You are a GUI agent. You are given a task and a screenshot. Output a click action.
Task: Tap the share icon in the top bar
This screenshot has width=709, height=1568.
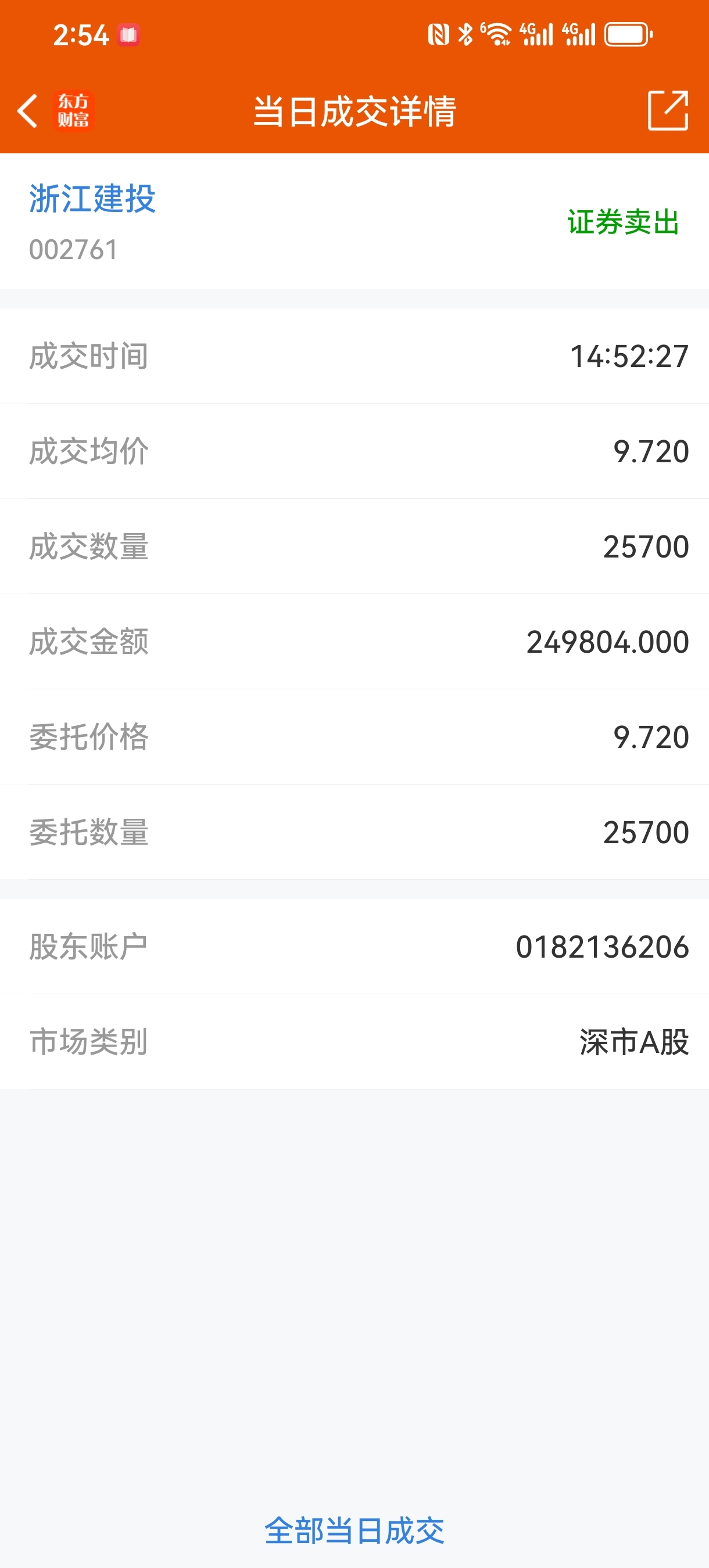pyautogui.click(x=668, y=111)
